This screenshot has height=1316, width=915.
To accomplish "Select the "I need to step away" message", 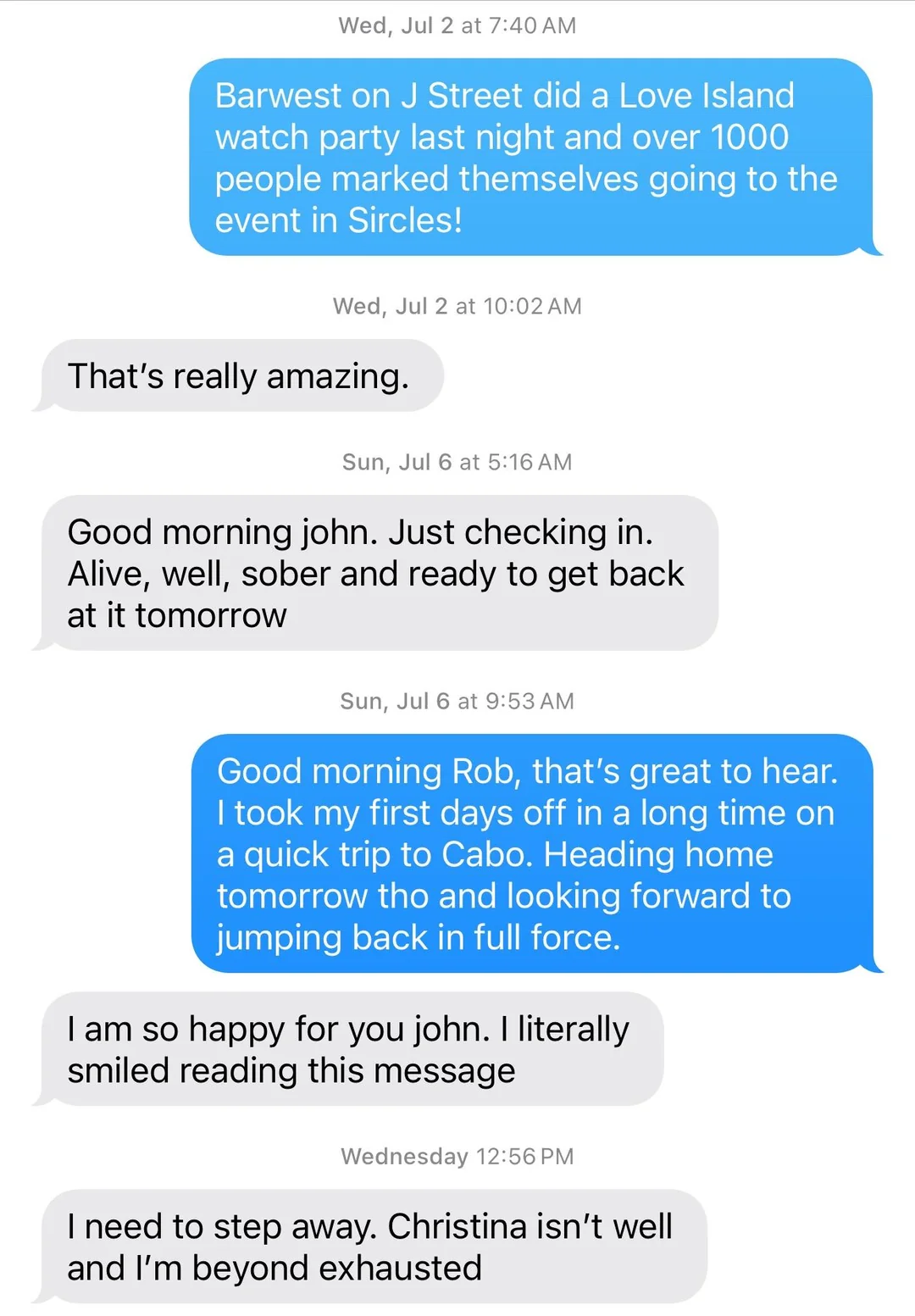I will click(369, 1246).
